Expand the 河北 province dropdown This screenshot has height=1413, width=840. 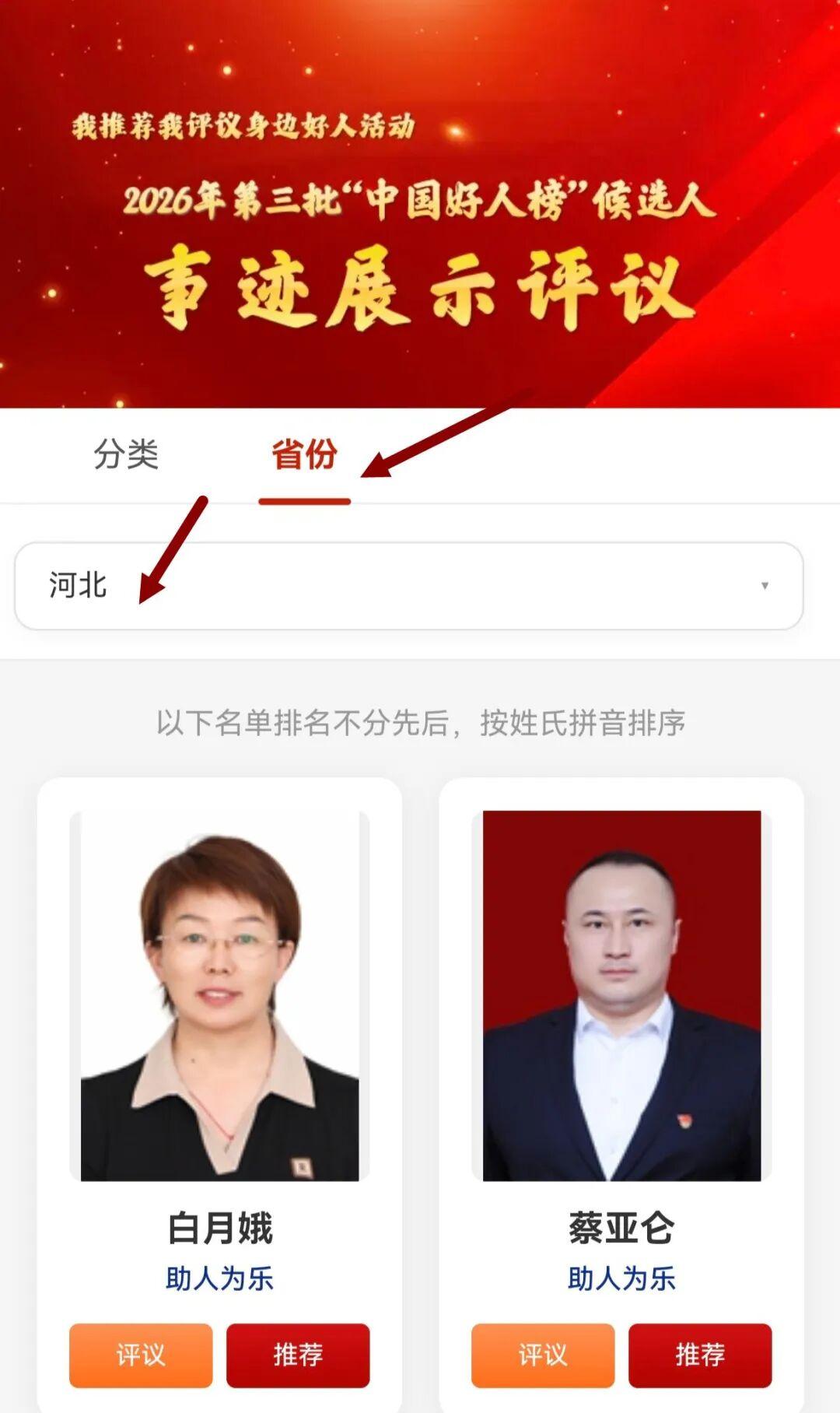409,586
